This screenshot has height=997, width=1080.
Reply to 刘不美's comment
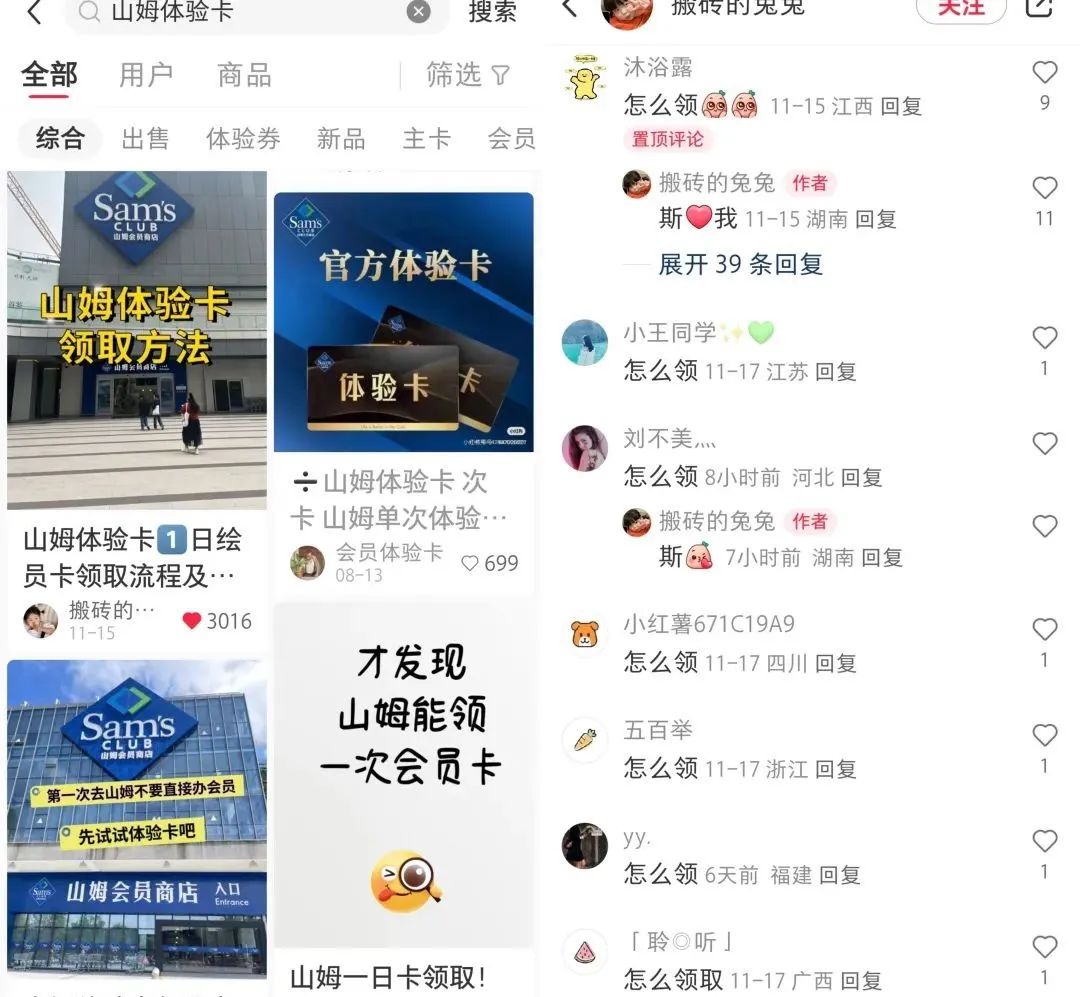(x=861, y=477)
